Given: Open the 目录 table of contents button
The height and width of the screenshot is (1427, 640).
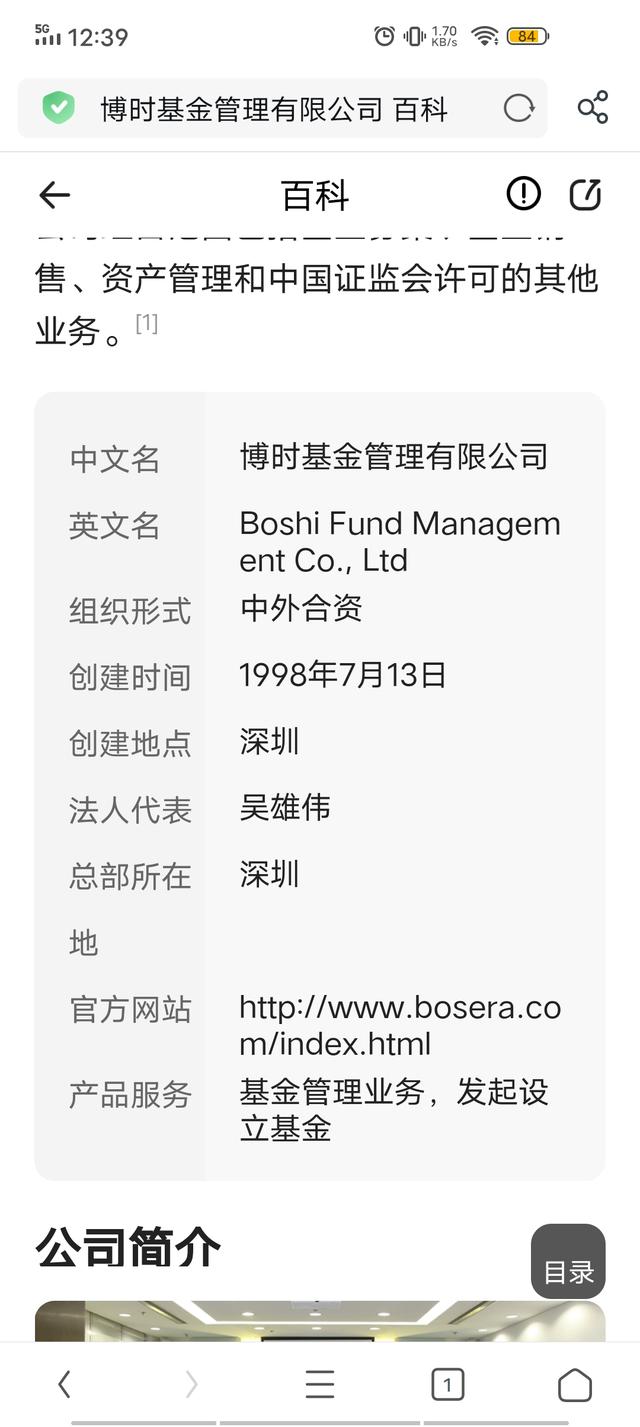Looking at the screenshot, I should point(568,1262).
